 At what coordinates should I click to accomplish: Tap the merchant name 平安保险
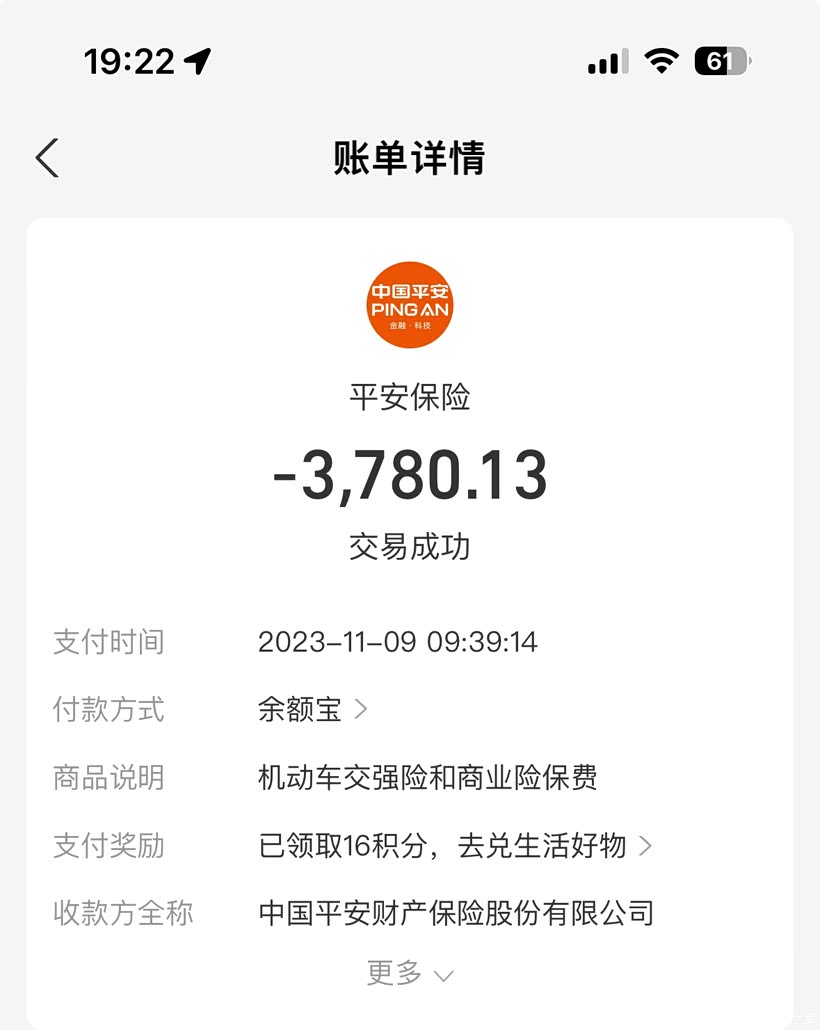pyautogui.click(x=409, y=397)
